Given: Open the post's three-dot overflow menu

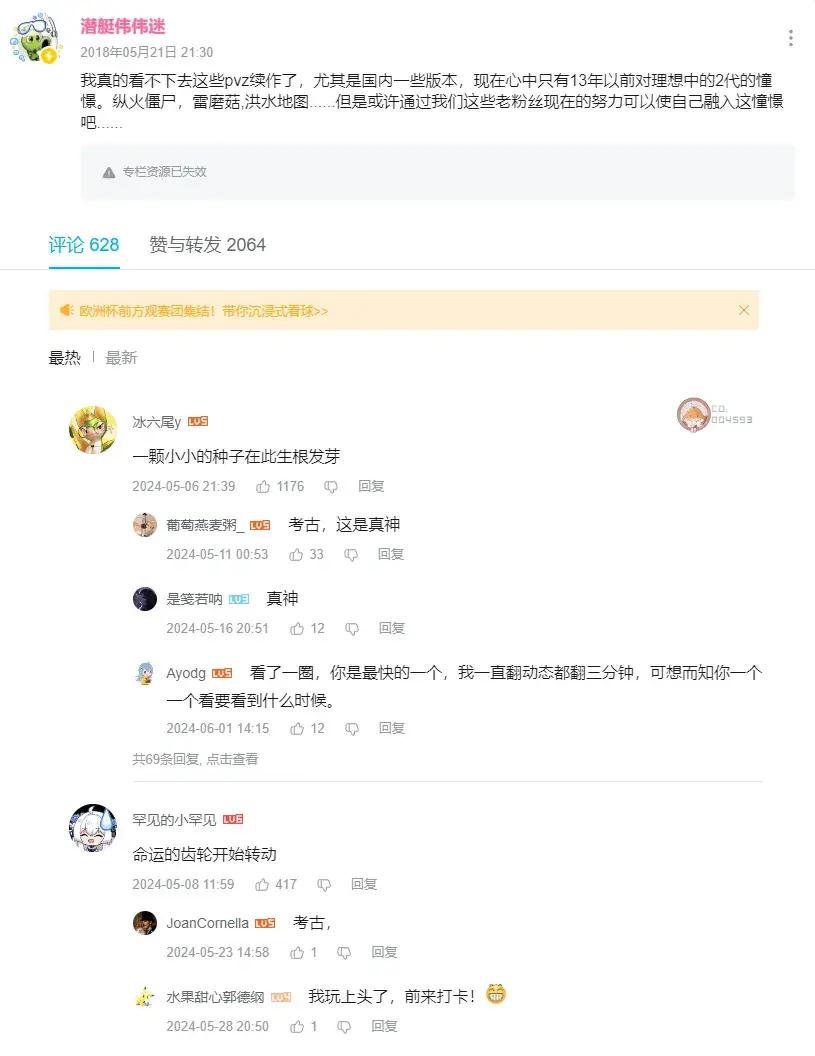Looking at the screenshot, I should [x=790, y=38].
